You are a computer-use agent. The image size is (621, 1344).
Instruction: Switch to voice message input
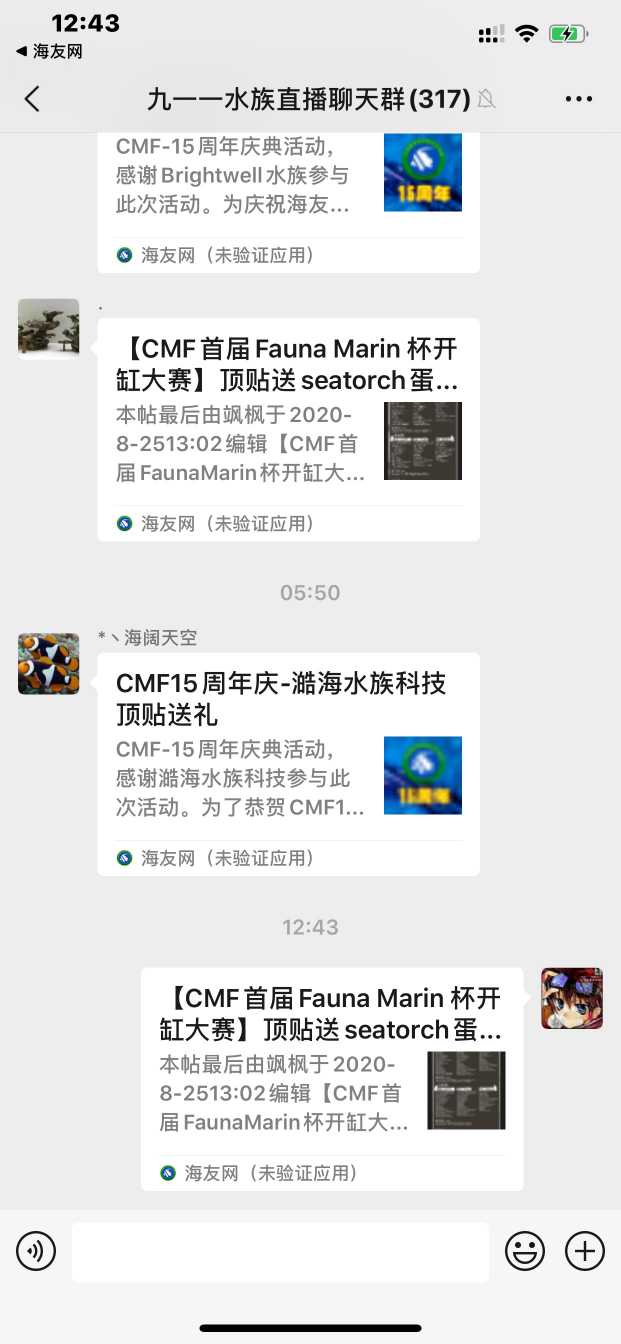tap(36, 1251)
